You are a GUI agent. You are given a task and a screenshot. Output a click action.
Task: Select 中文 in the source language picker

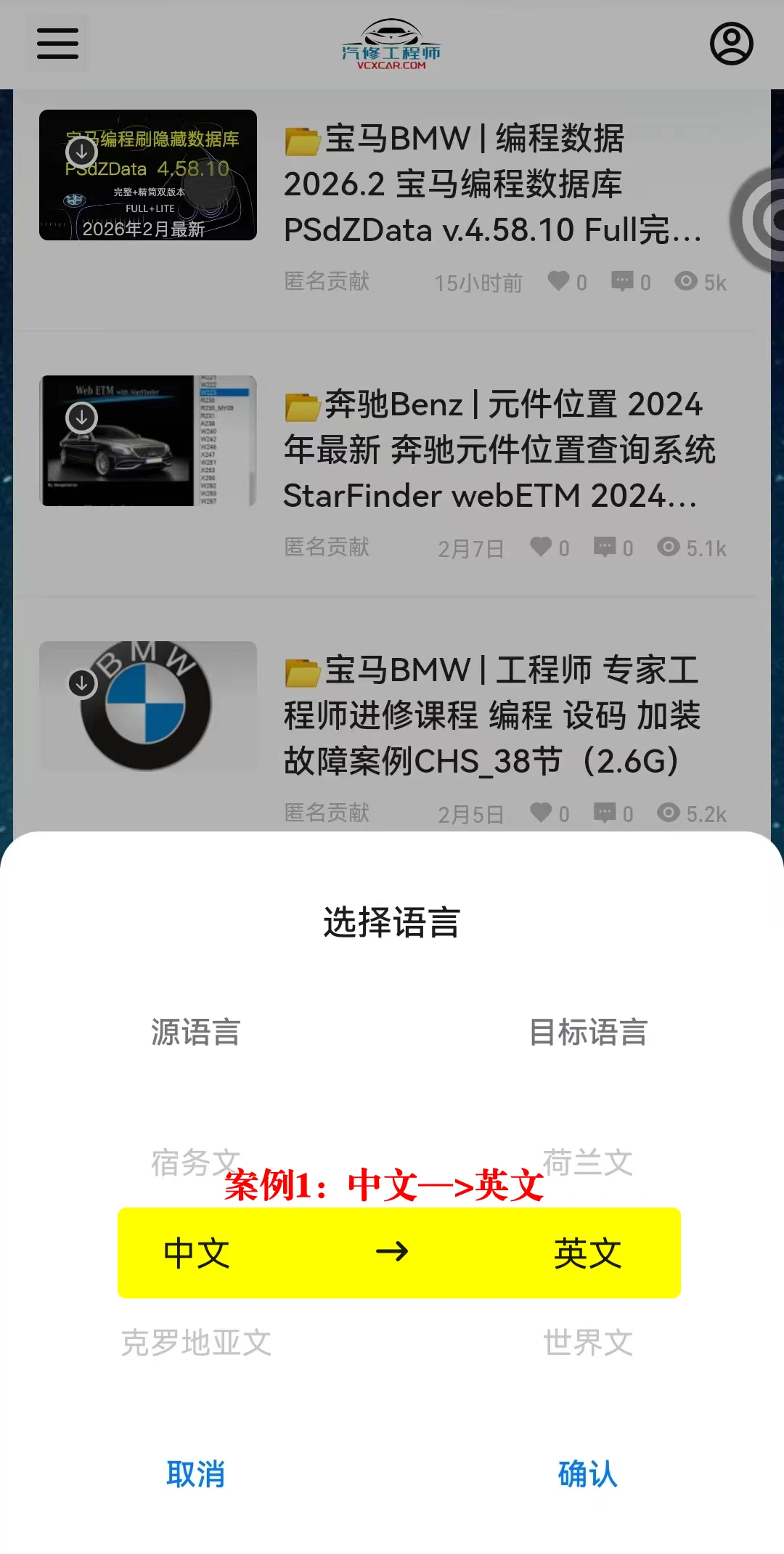click(x=196, y=1251)
